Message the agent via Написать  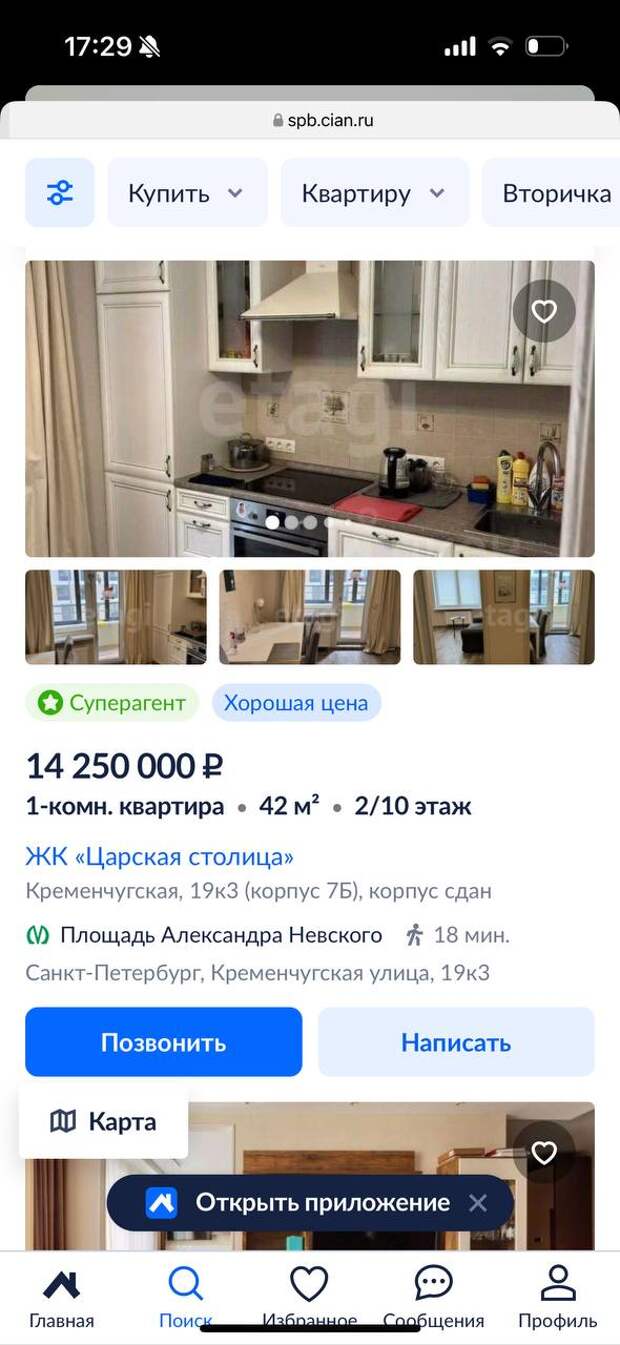(x=456, y=1042)
